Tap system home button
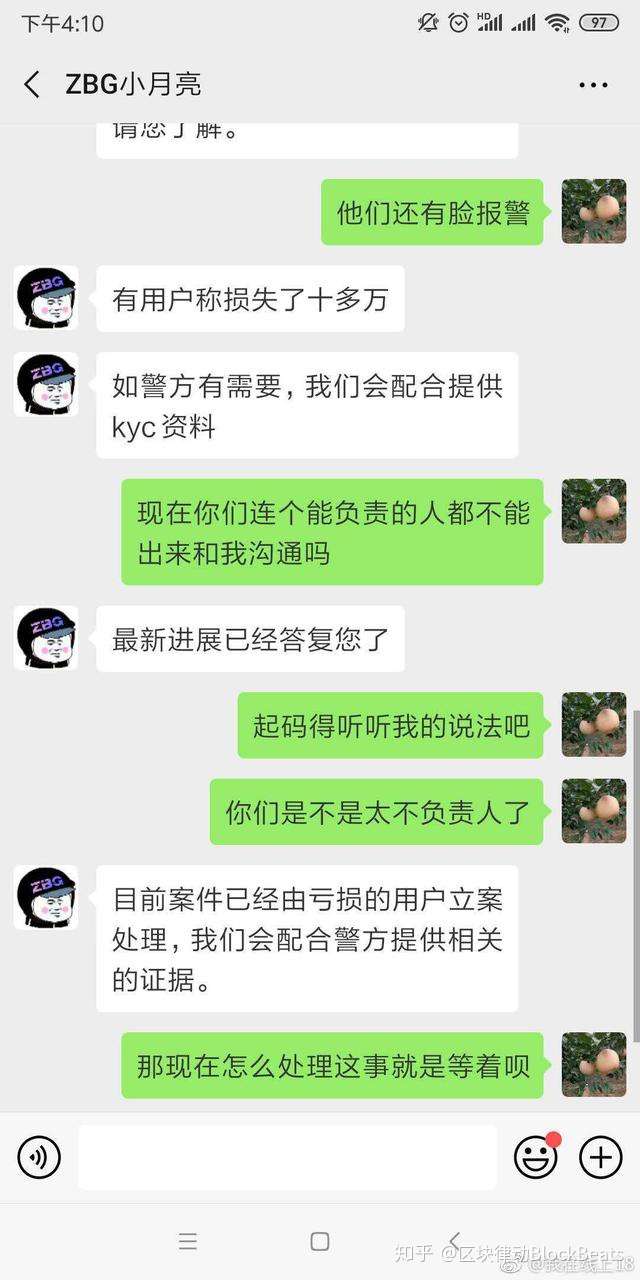This screenshot has height=1280, width=640. click(320, 1241)
